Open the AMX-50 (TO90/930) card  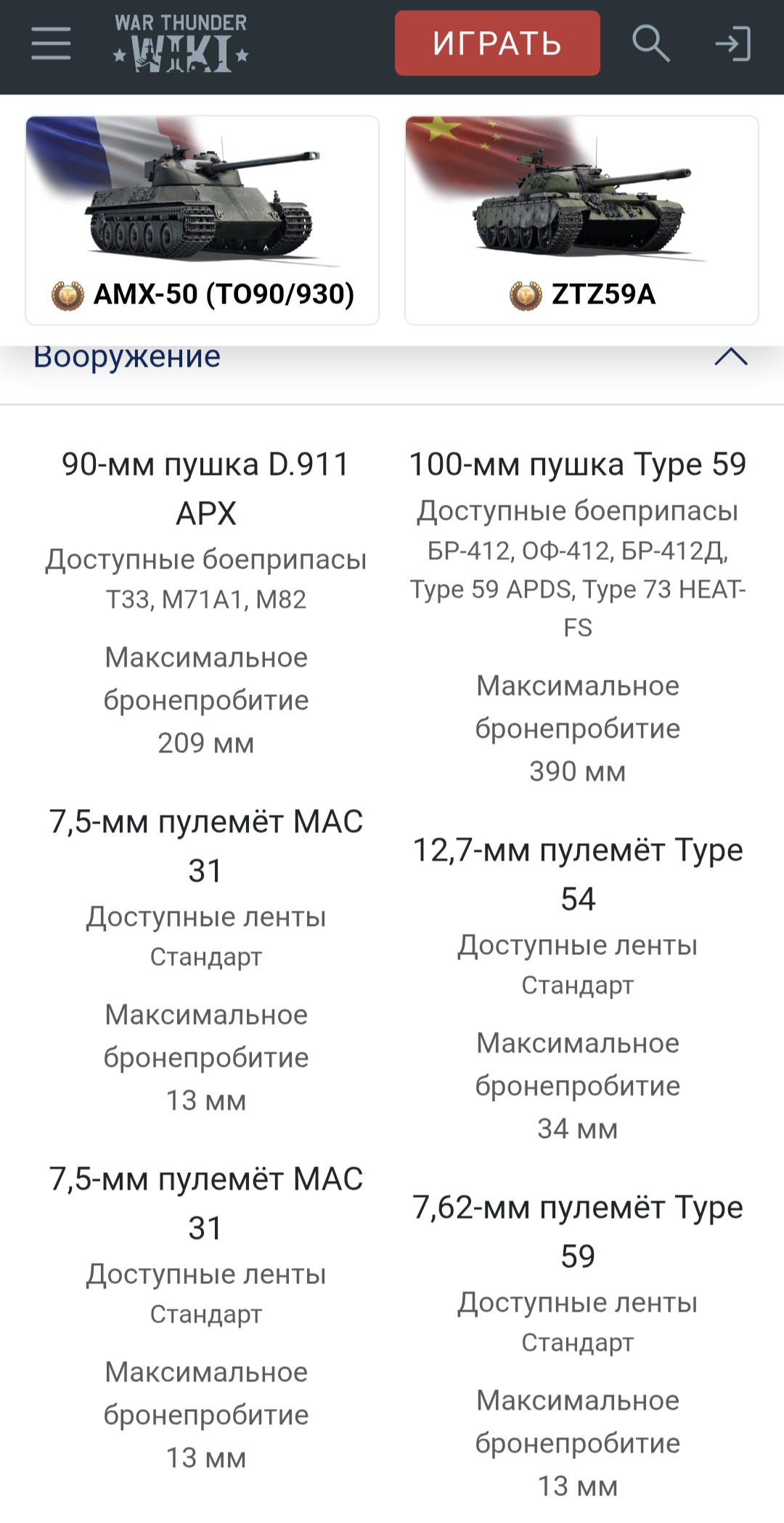pyautogui.click(x=203, y=220)
